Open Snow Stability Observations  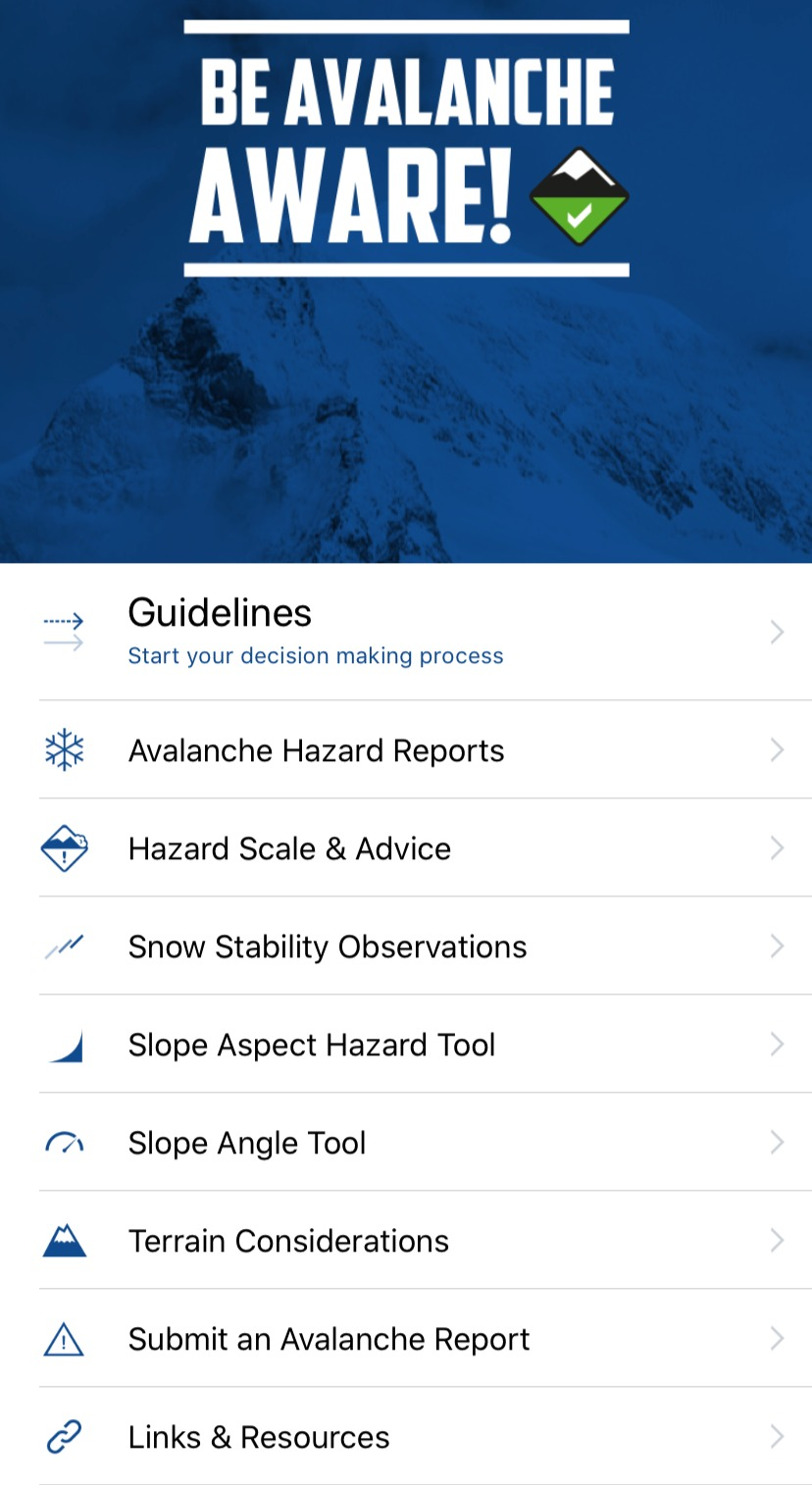(406, 947)
